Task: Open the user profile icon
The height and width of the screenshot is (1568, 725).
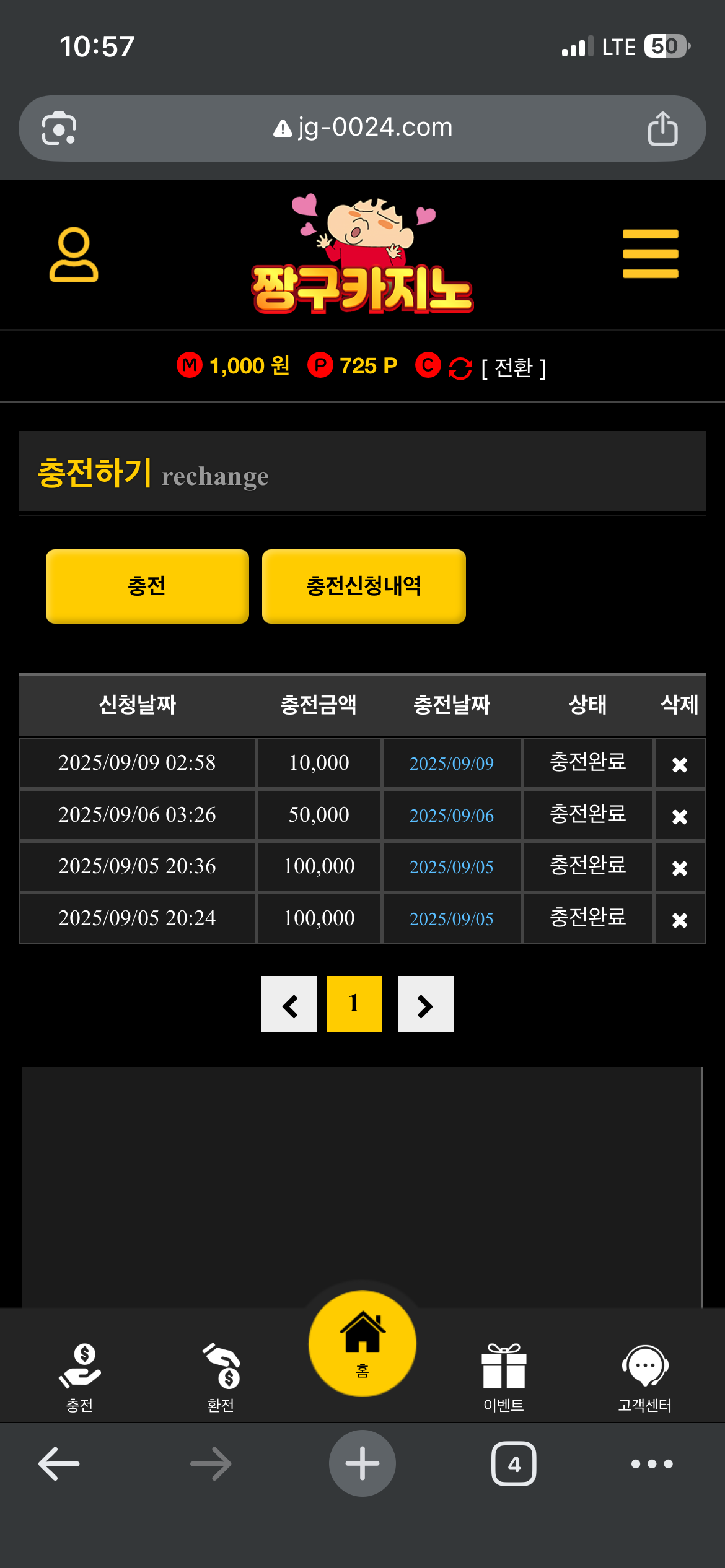Action: 74,255
